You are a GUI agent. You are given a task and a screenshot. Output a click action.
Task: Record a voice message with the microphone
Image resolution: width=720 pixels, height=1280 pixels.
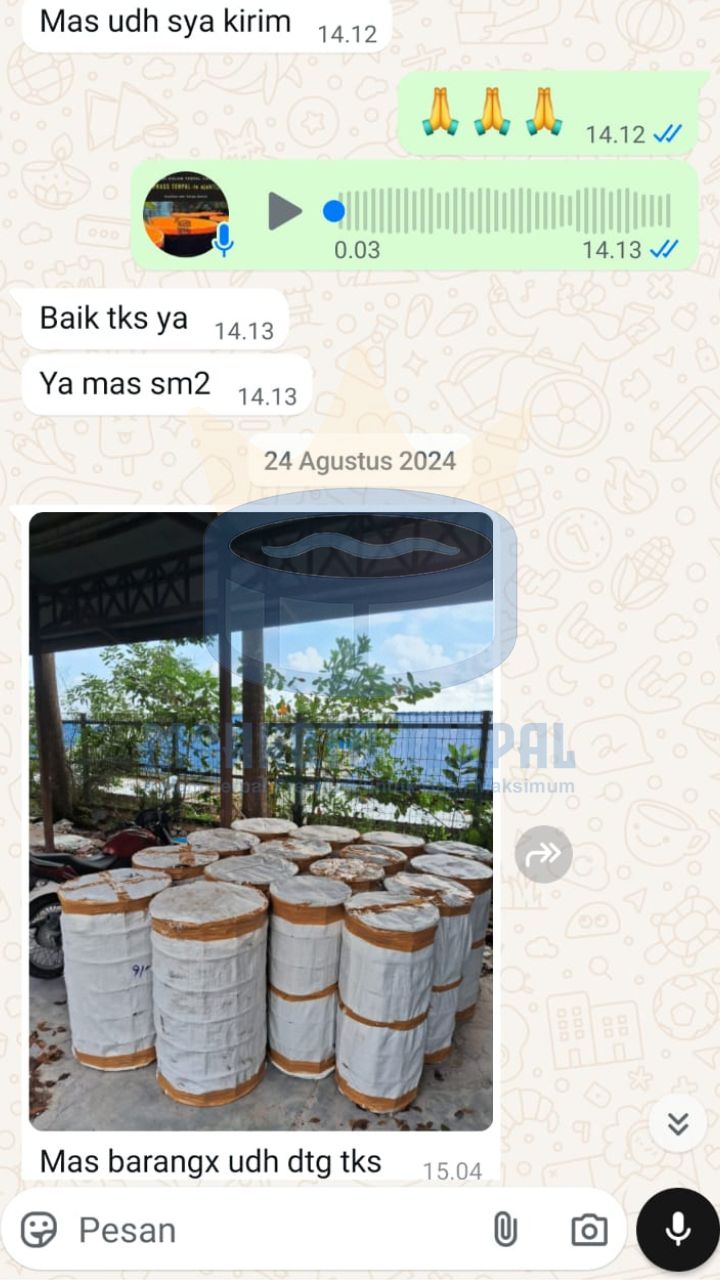(x=677, y=1230)
